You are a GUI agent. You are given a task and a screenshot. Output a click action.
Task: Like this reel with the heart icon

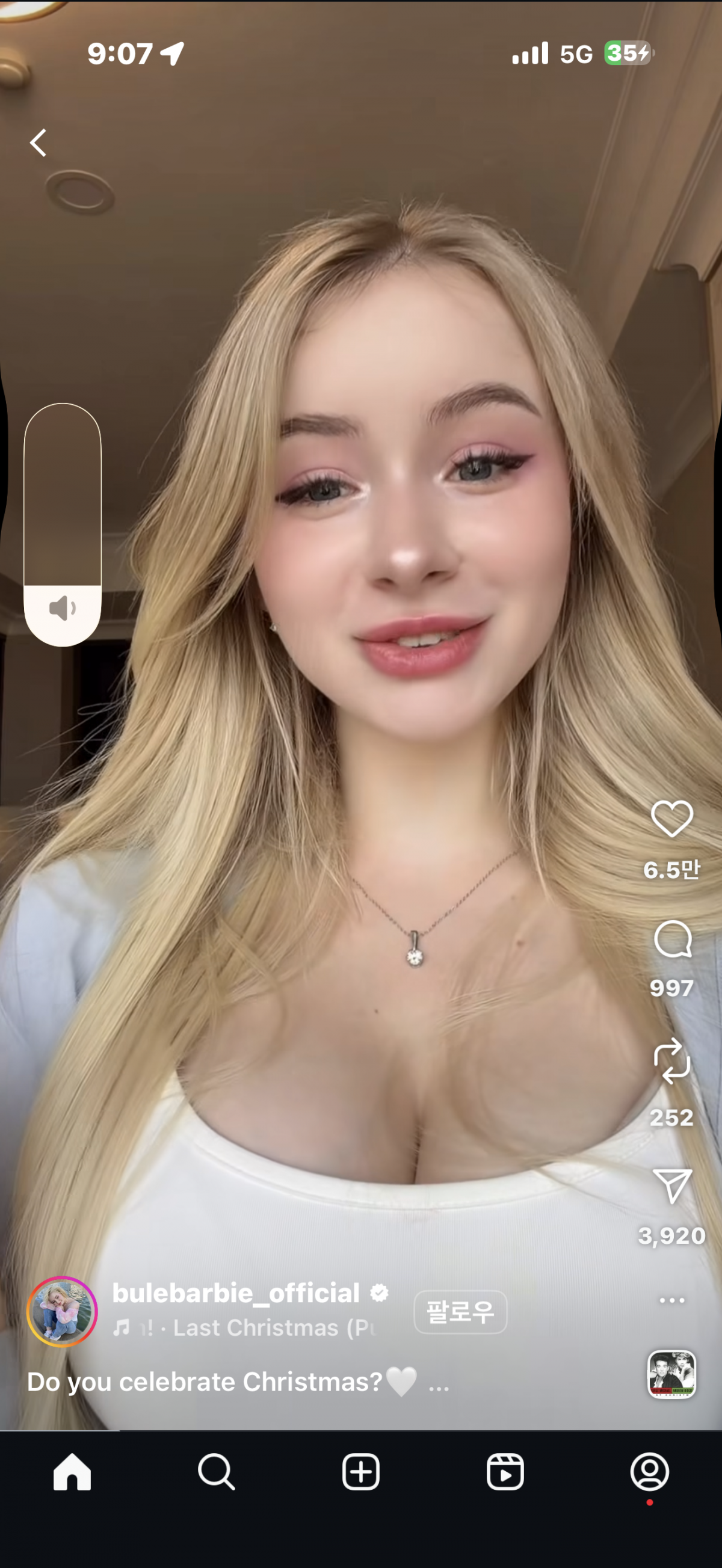[x=671, y=819]
